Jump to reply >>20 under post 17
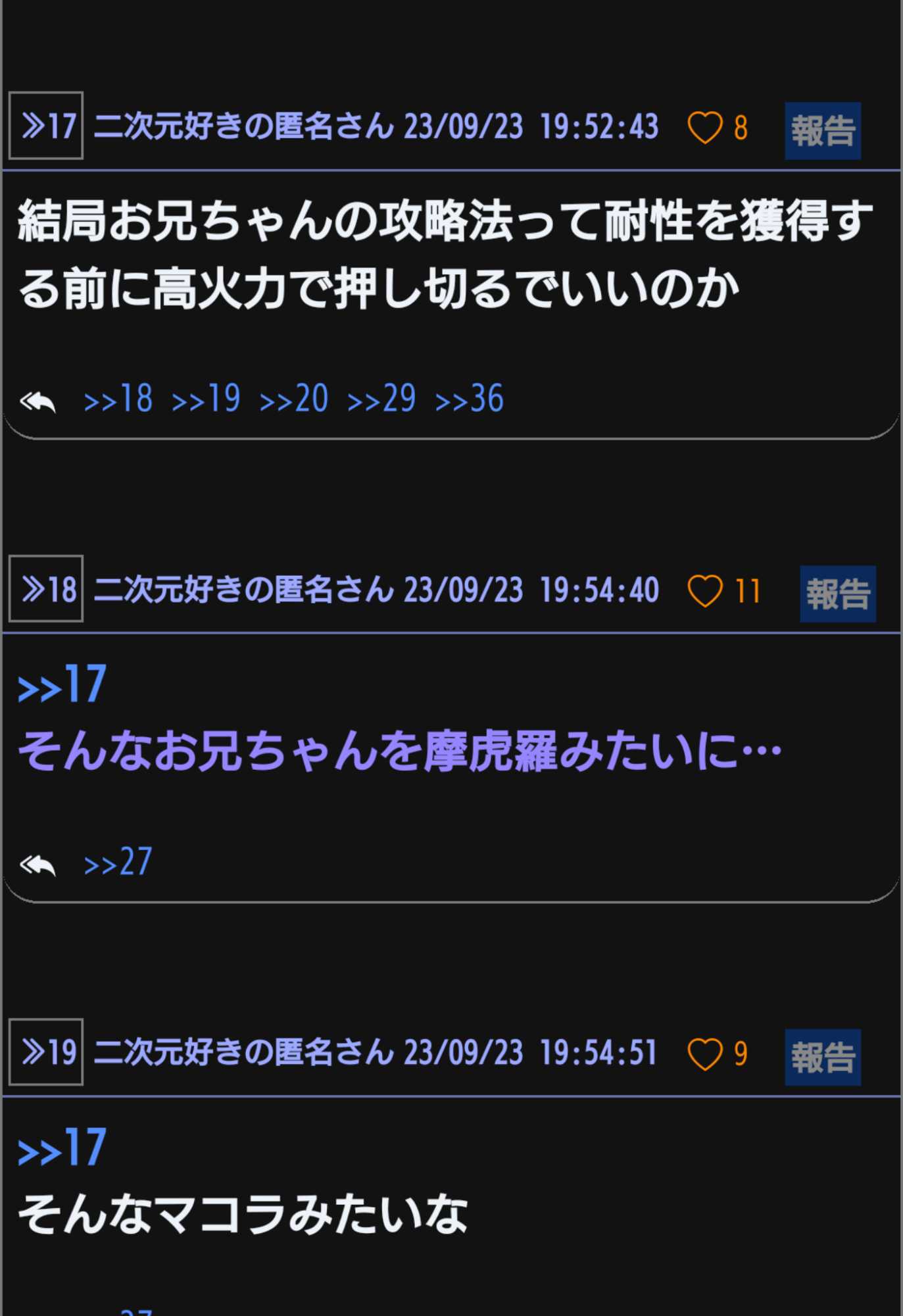903x1316 pixels. (294, 399)
